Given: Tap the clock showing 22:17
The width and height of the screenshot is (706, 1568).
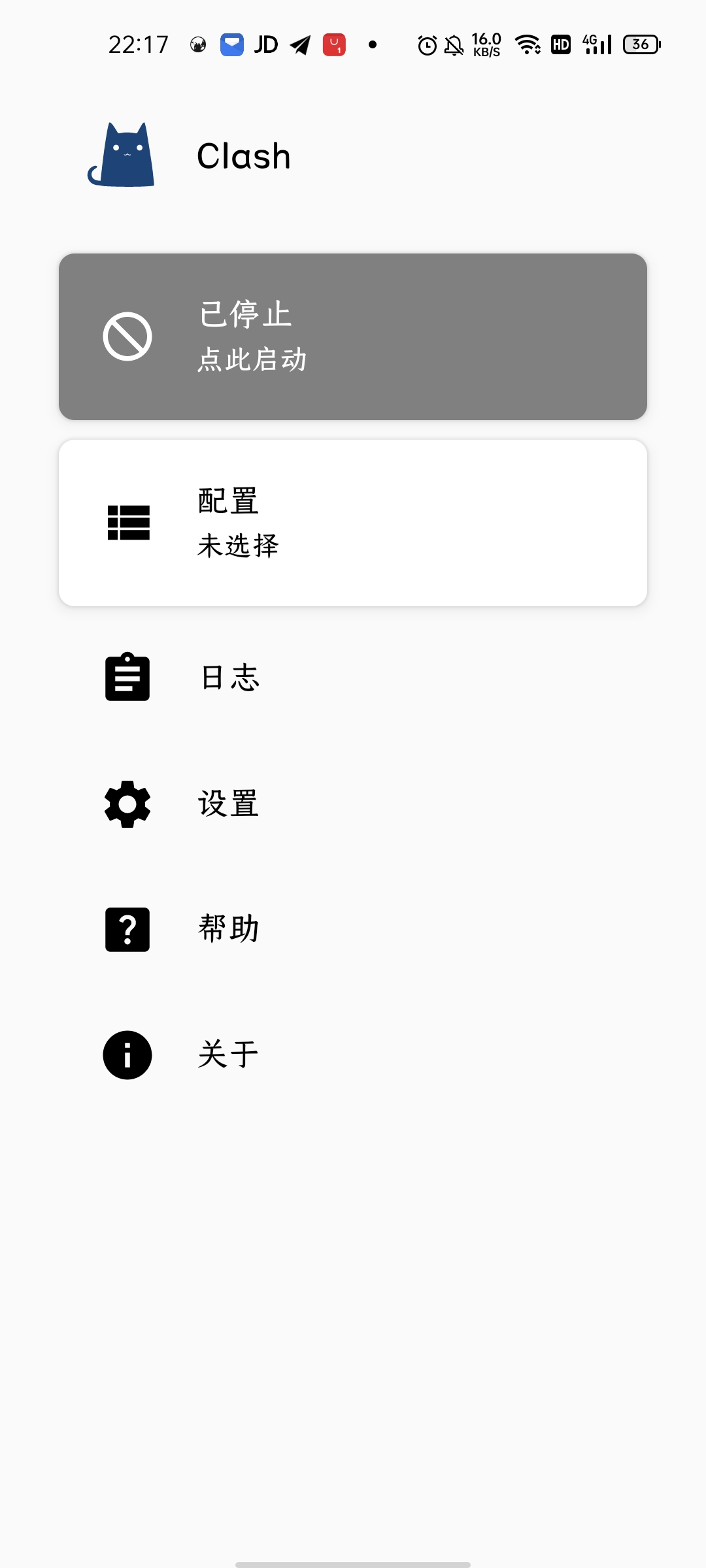Looking at the screenshot, I should [x=137, y=44].
